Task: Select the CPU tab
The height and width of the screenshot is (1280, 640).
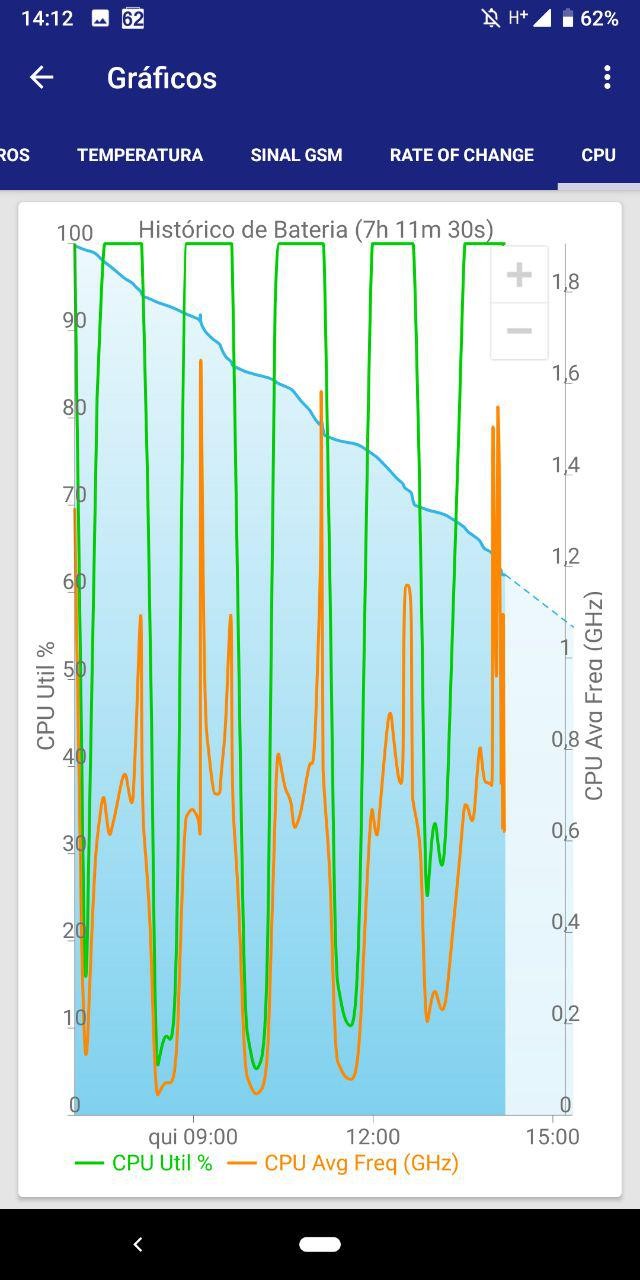Action: coord(598,155)
